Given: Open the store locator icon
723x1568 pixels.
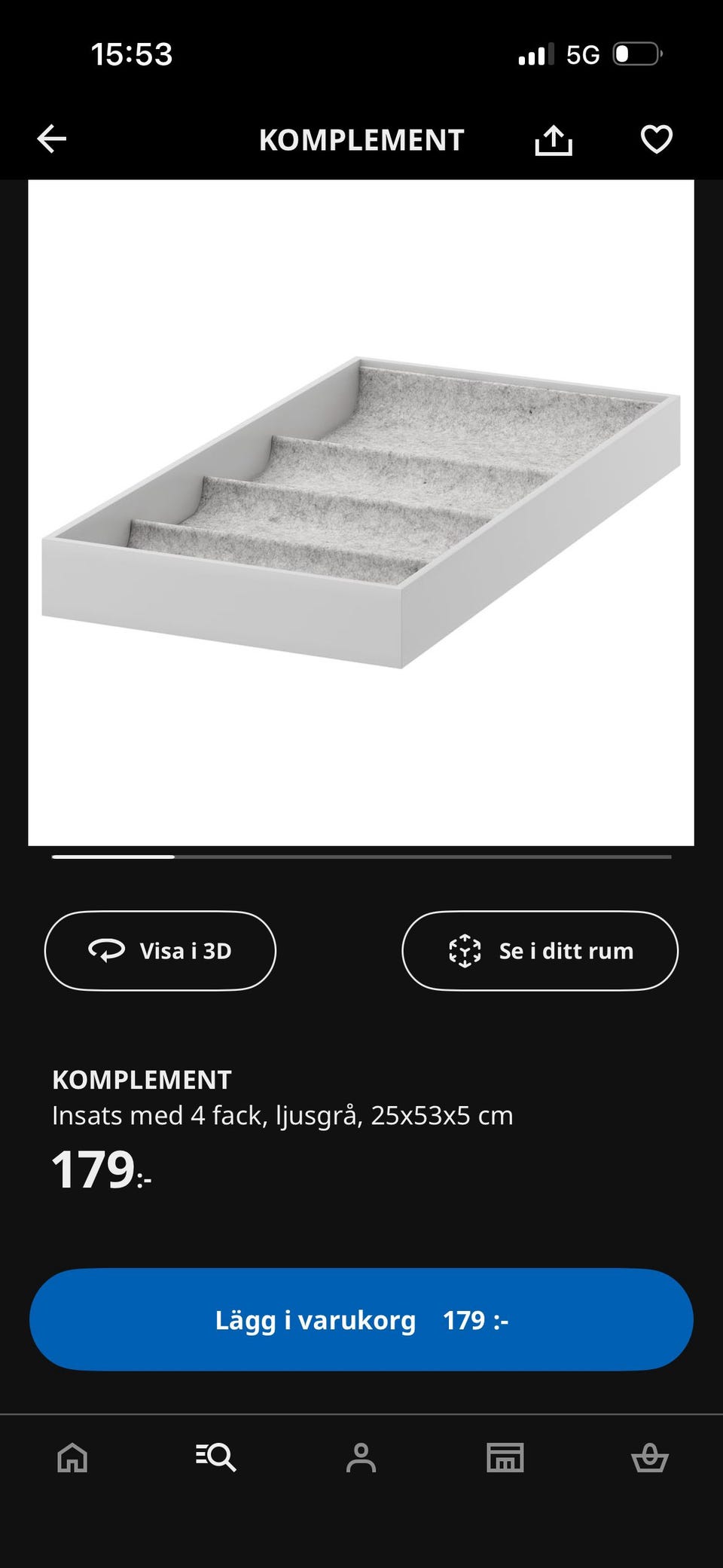Looking at the screenshot, I should pyautogui.click(x=506, y=1459).
